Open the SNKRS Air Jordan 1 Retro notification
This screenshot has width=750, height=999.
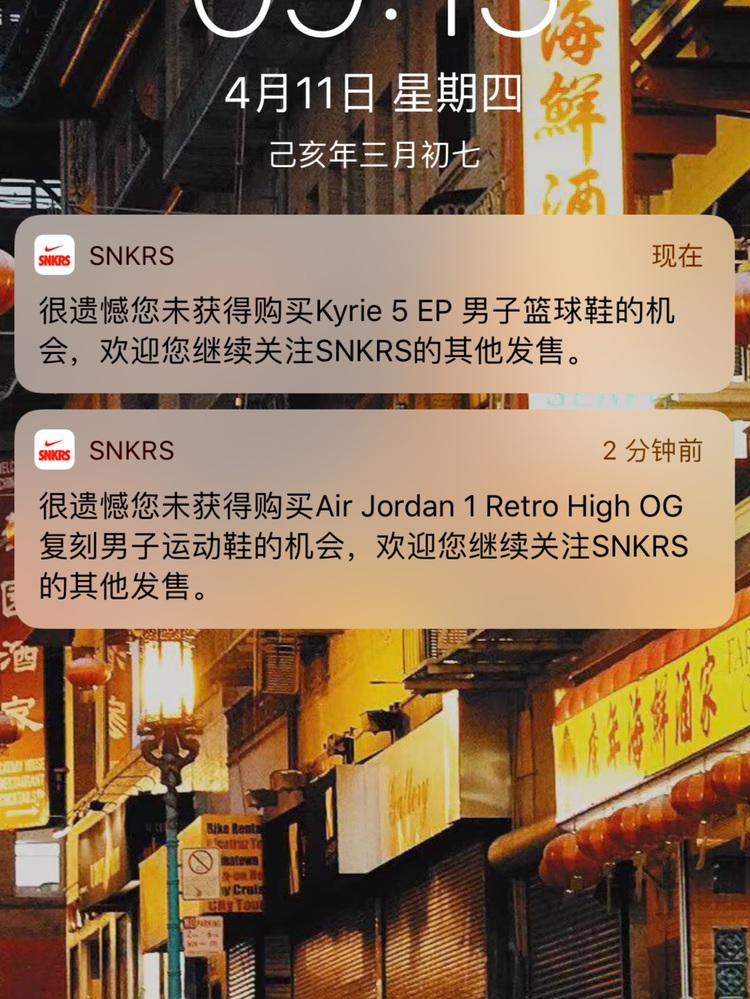click(x=374, y=518)
